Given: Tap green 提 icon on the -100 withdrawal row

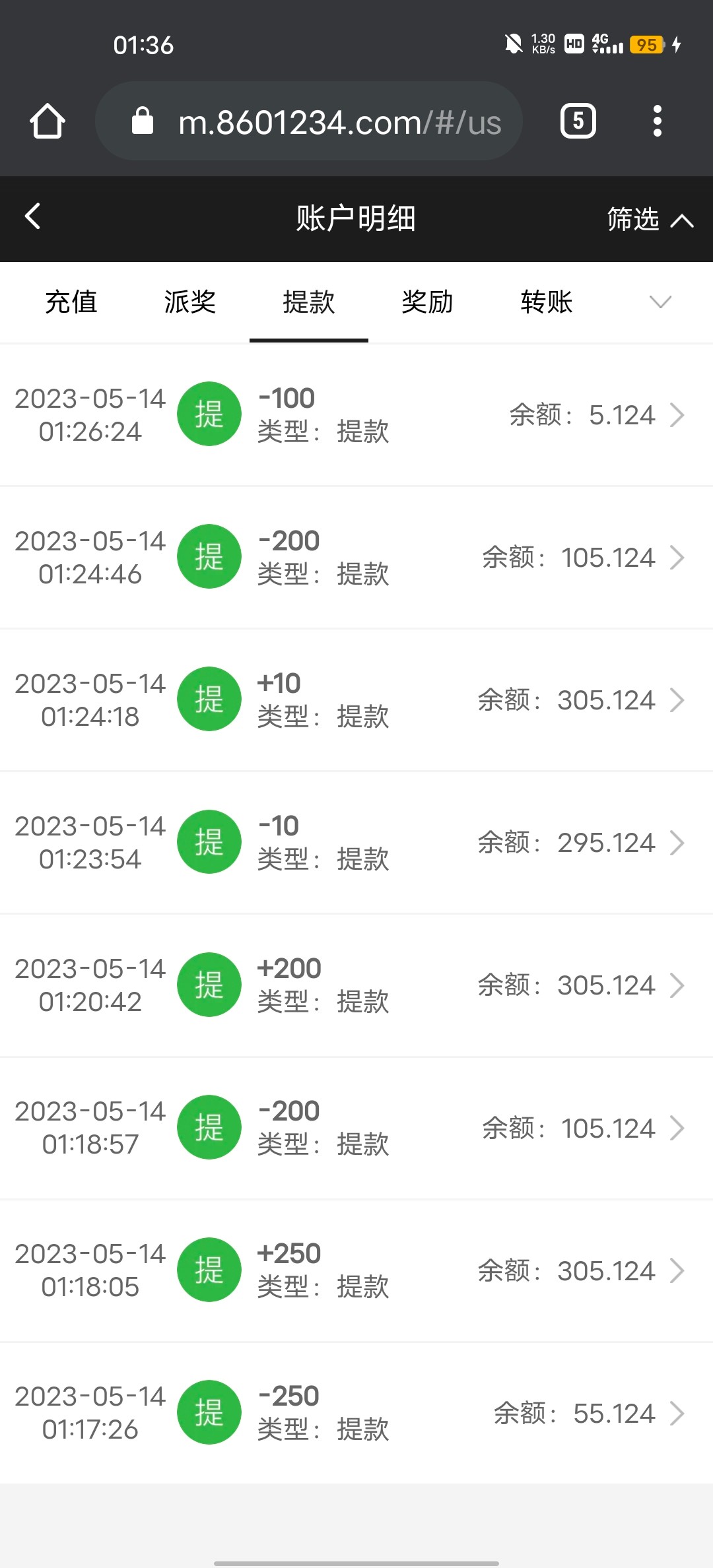Looking at the screenshot, I should [209, 414].
